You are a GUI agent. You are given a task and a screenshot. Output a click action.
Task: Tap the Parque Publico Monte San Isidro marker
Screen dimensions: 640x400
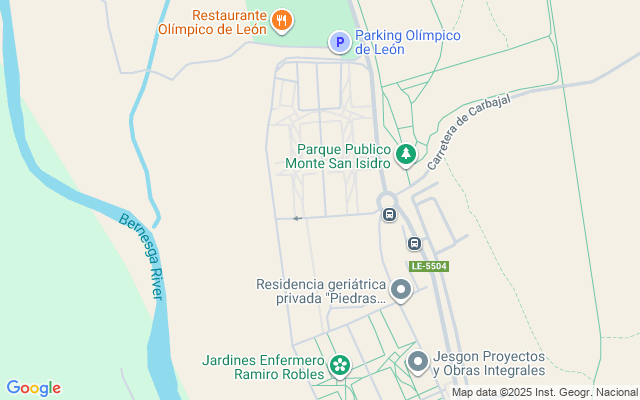[405, 154]
